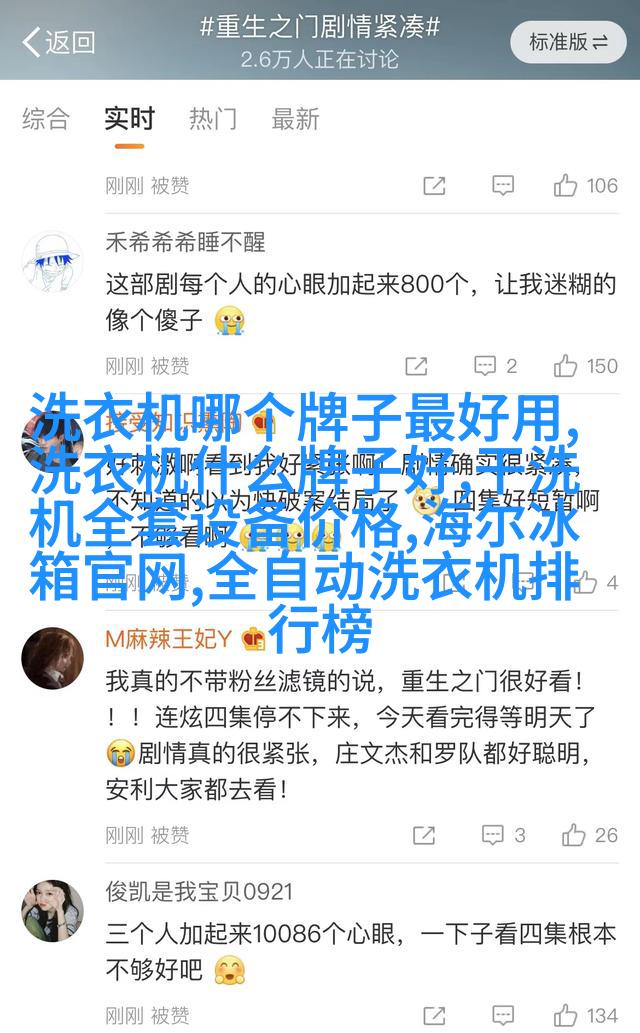Switch to the 综合 tab
This screenshot has height=1033, width=640.
click(x=46, y=119)
